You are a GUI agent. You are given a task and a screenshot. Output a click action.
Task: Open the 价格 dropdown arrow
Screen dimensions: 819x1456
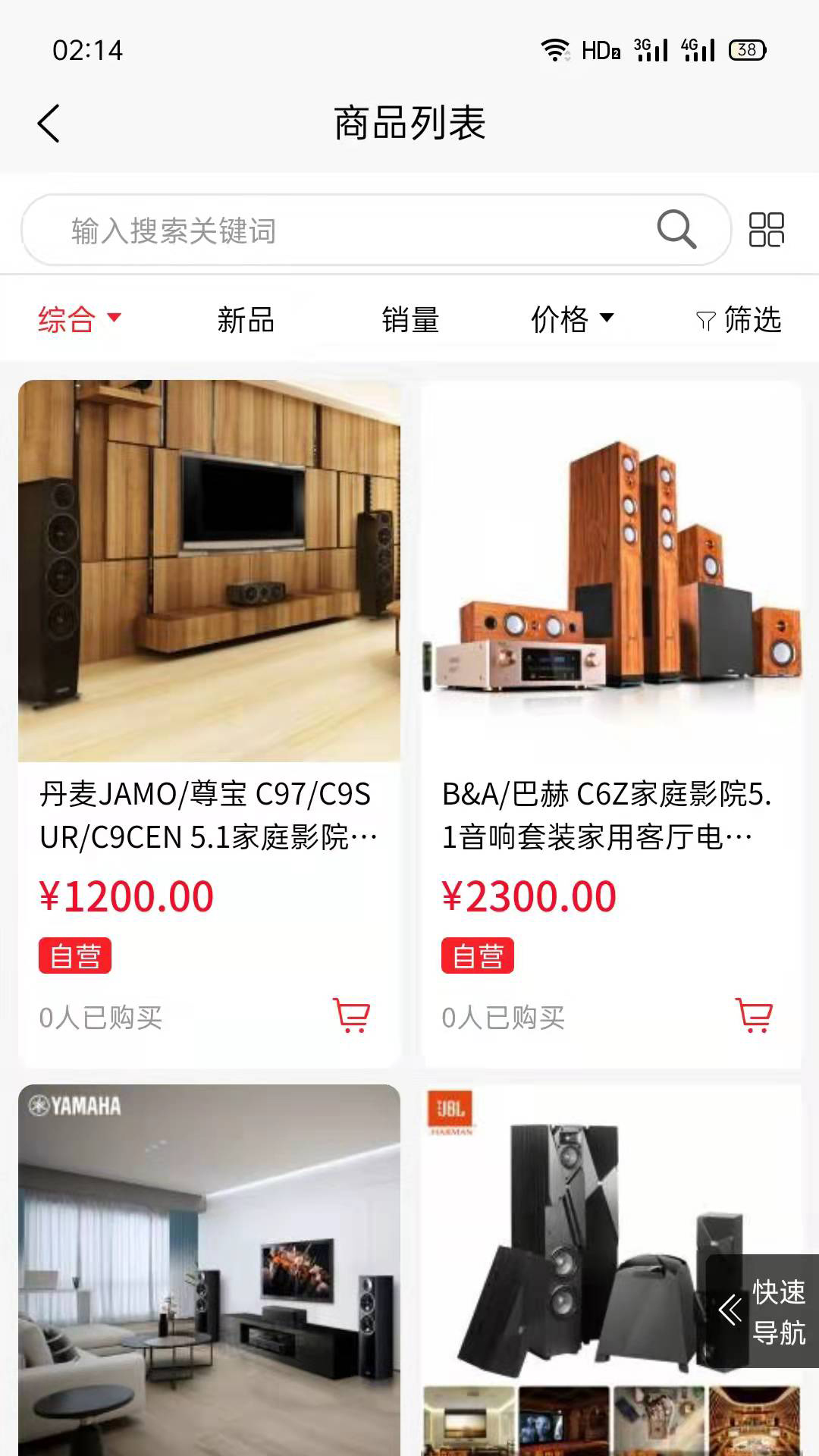(x=607, y=320)
